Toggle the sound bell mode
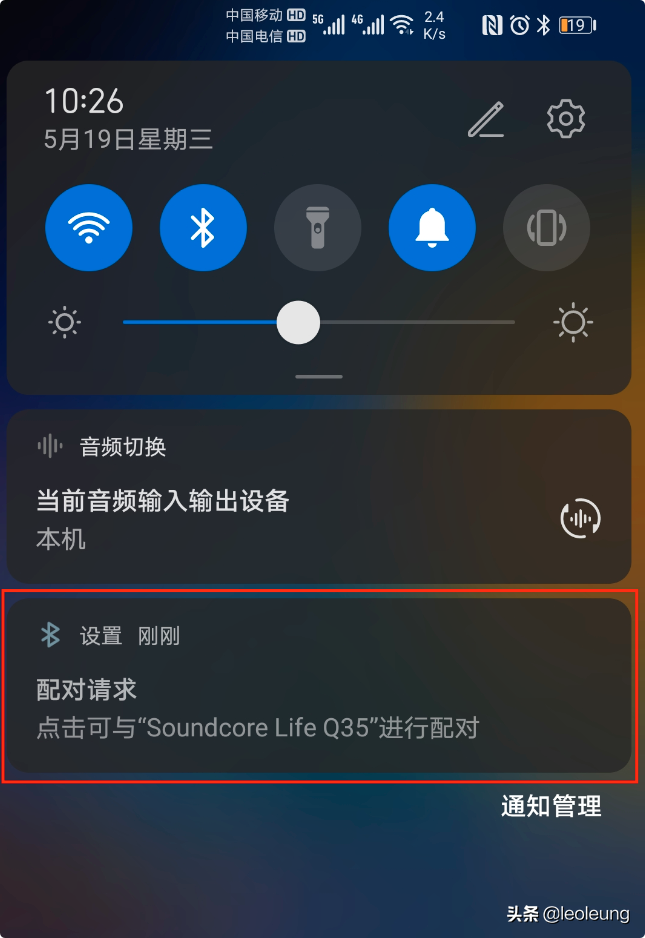The image size is (645, 938). pos(432,228)
